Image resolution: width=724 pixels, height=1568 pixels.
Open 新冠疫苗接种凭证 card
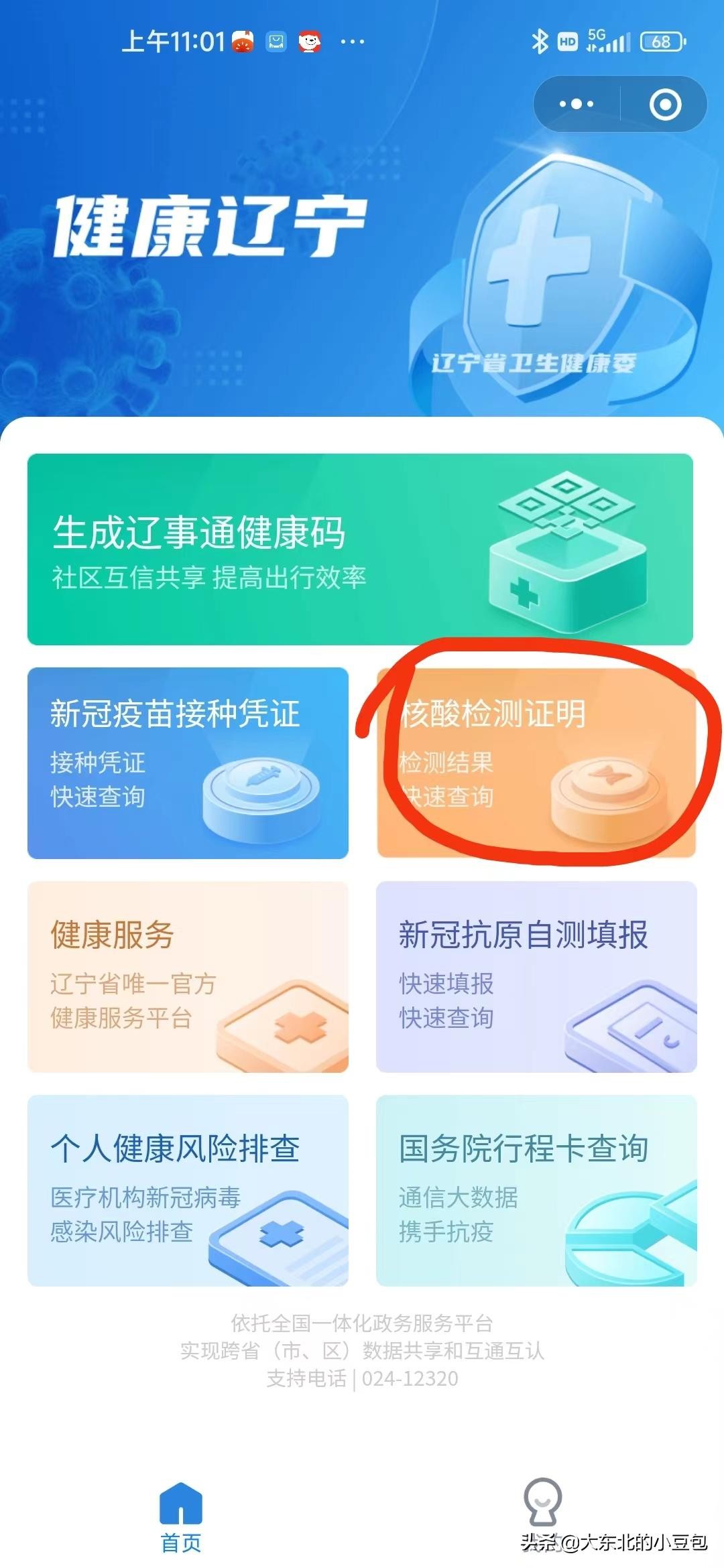click(x=188, y=763)
